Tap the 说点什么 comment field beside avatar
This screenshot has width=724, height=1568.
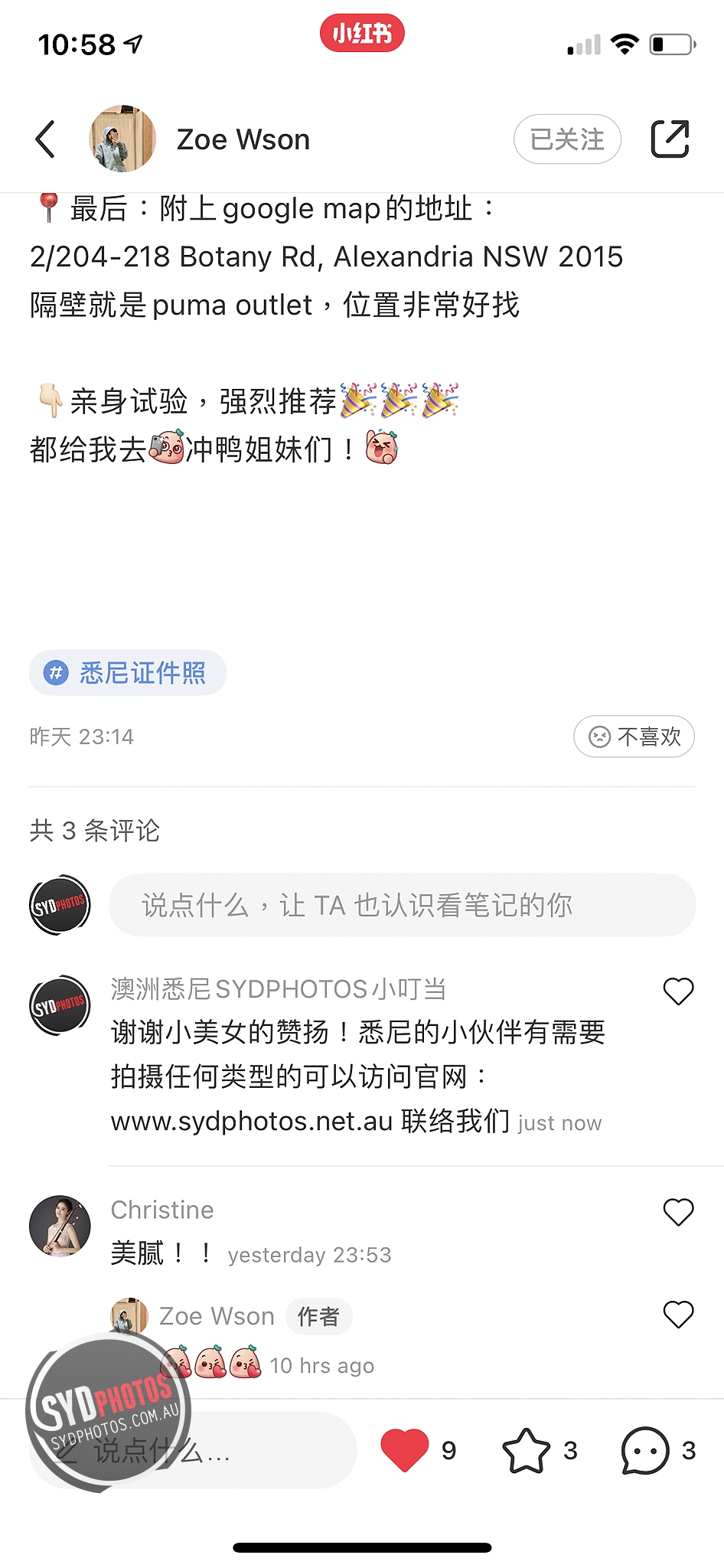403,905
